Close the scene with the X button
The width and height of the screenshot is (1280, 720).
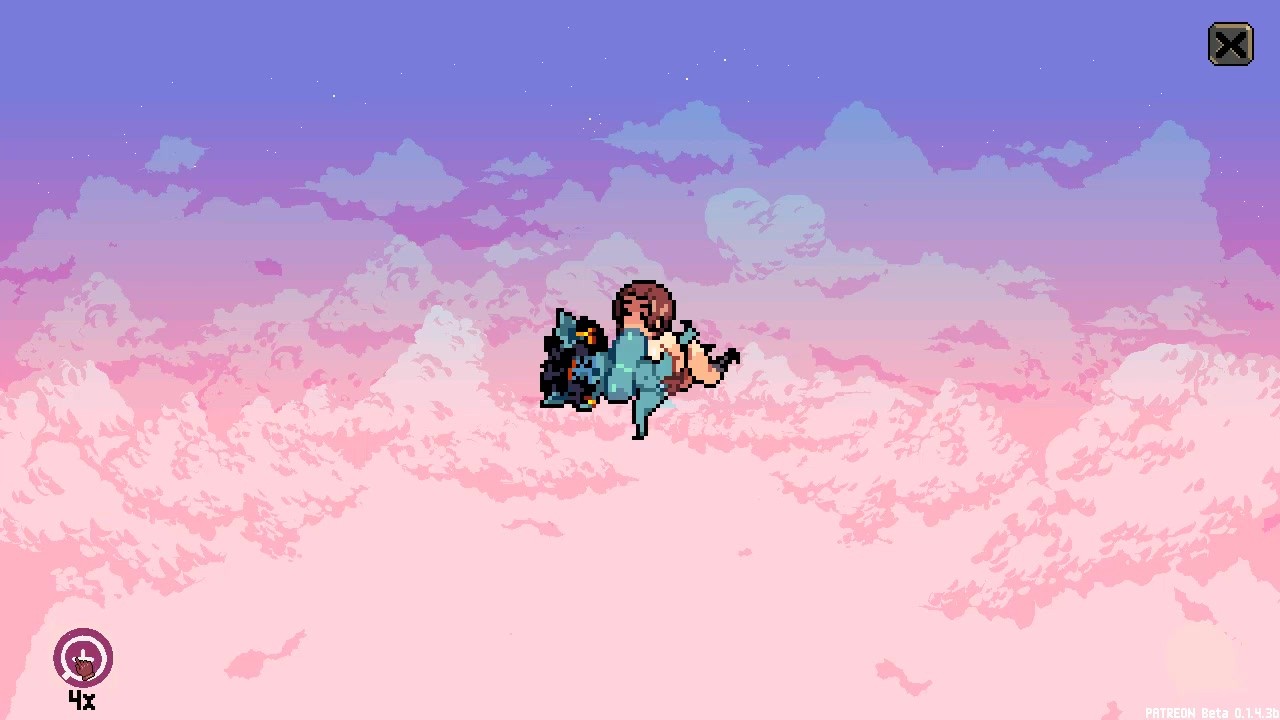[x=1230, y=45]
